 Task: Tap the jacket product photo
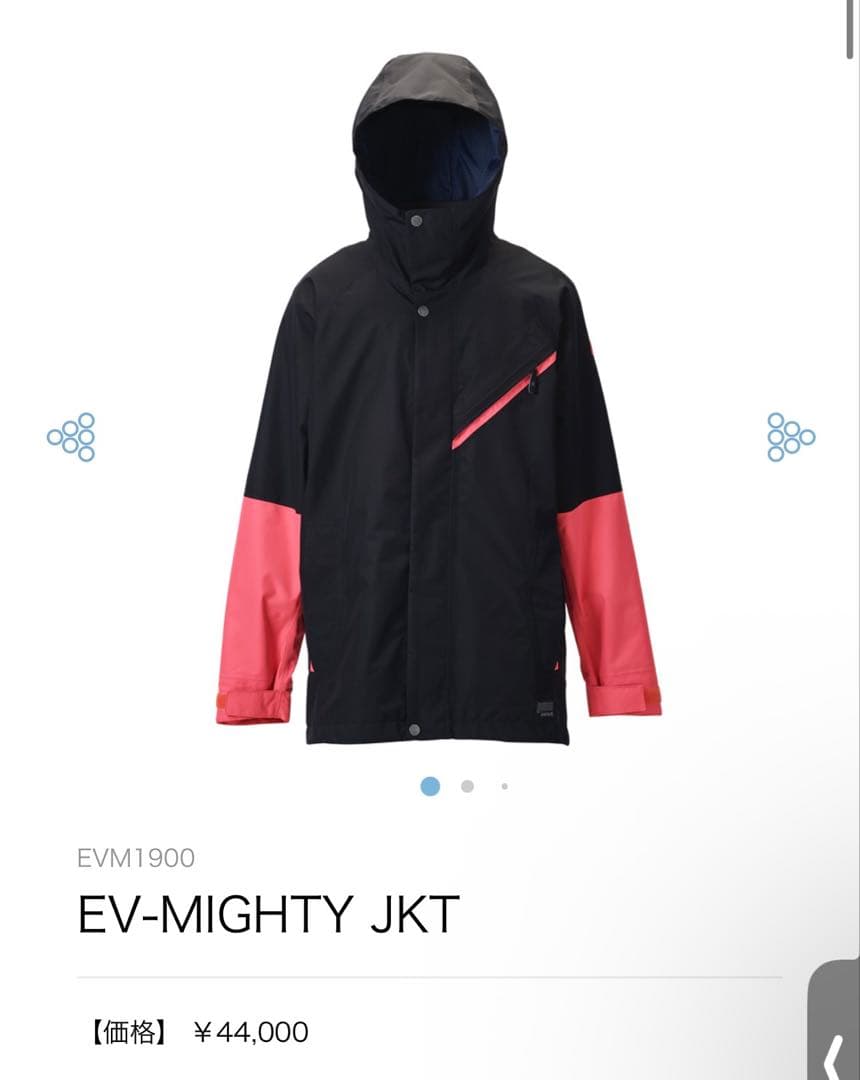(430, 420)
